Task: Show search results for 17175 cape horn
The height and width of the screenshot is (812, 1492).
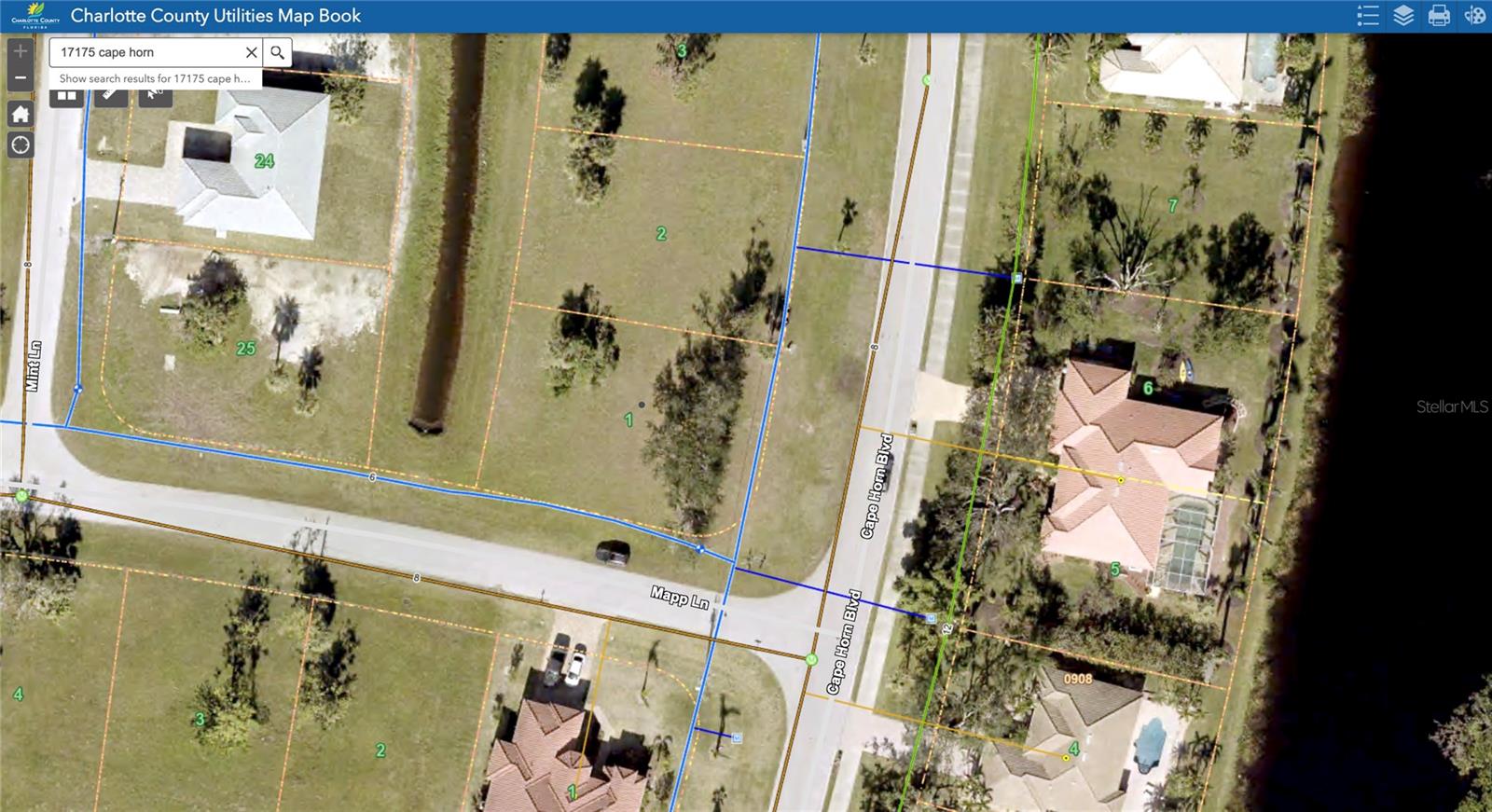Action: pos(155,78)
